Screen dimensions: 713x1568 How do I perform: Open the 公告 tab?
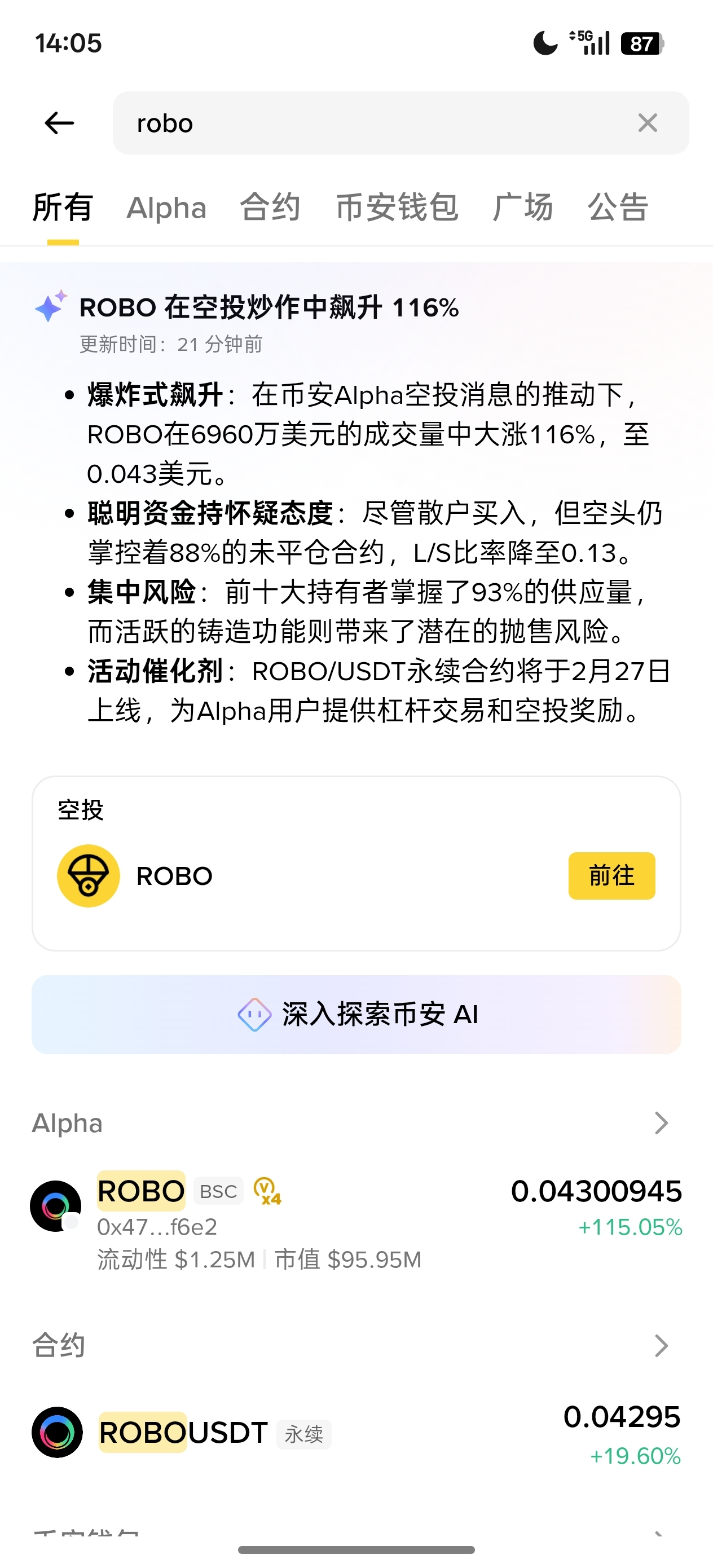618,208
